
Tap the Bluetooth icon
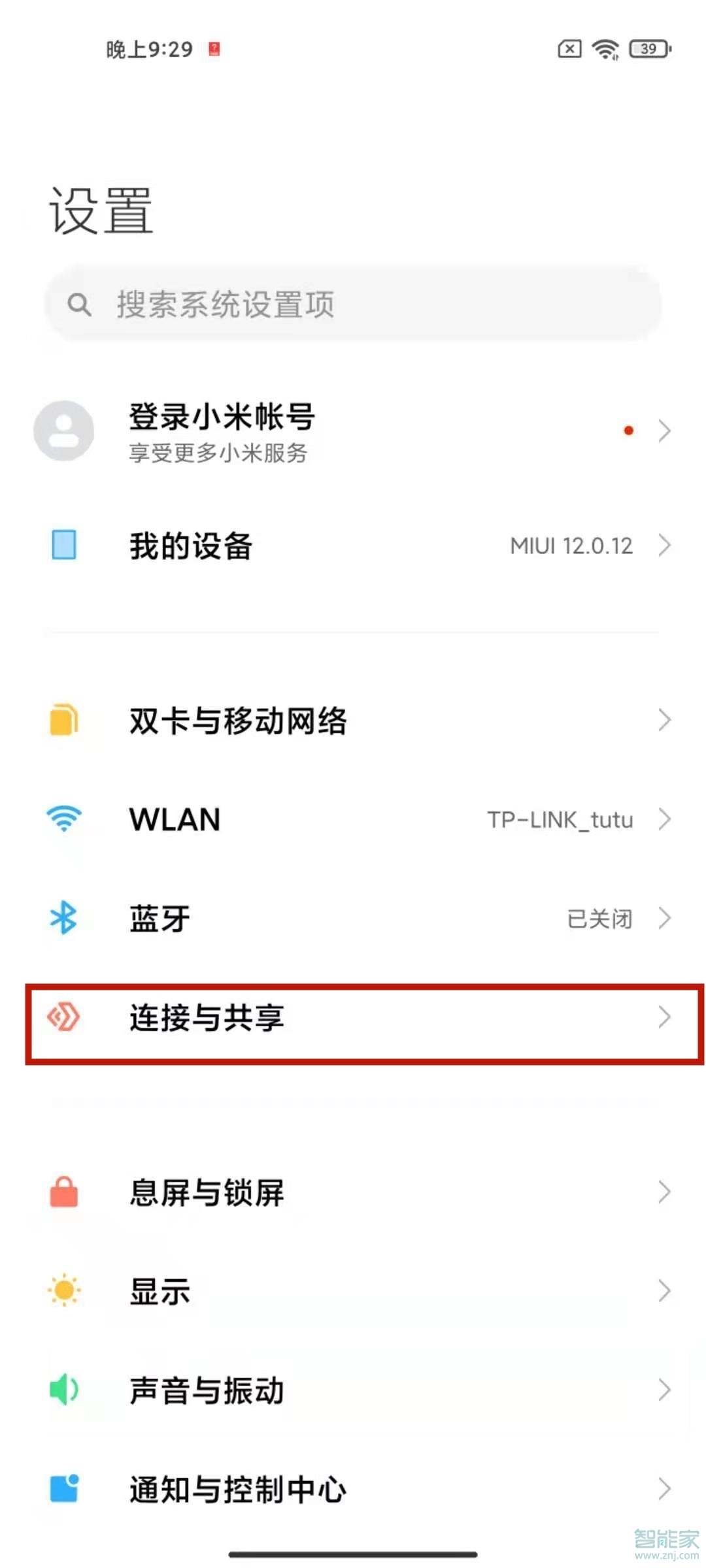63,918
